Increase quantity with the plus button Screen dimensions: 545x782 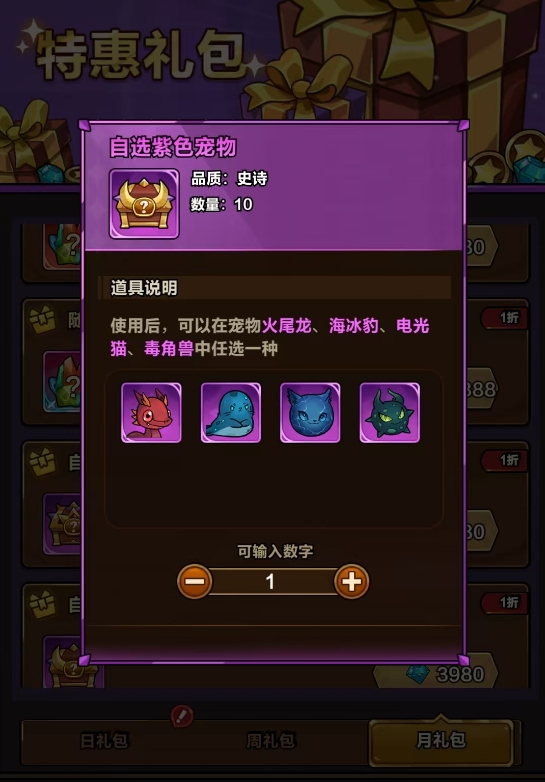[352, 582]
